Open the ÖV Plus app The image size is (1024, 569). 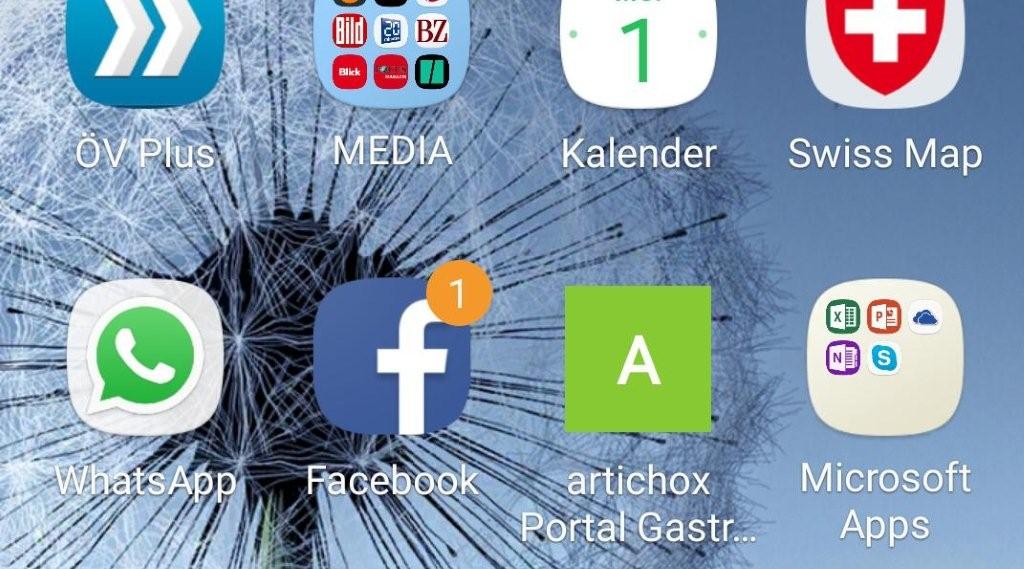point(144,50)
